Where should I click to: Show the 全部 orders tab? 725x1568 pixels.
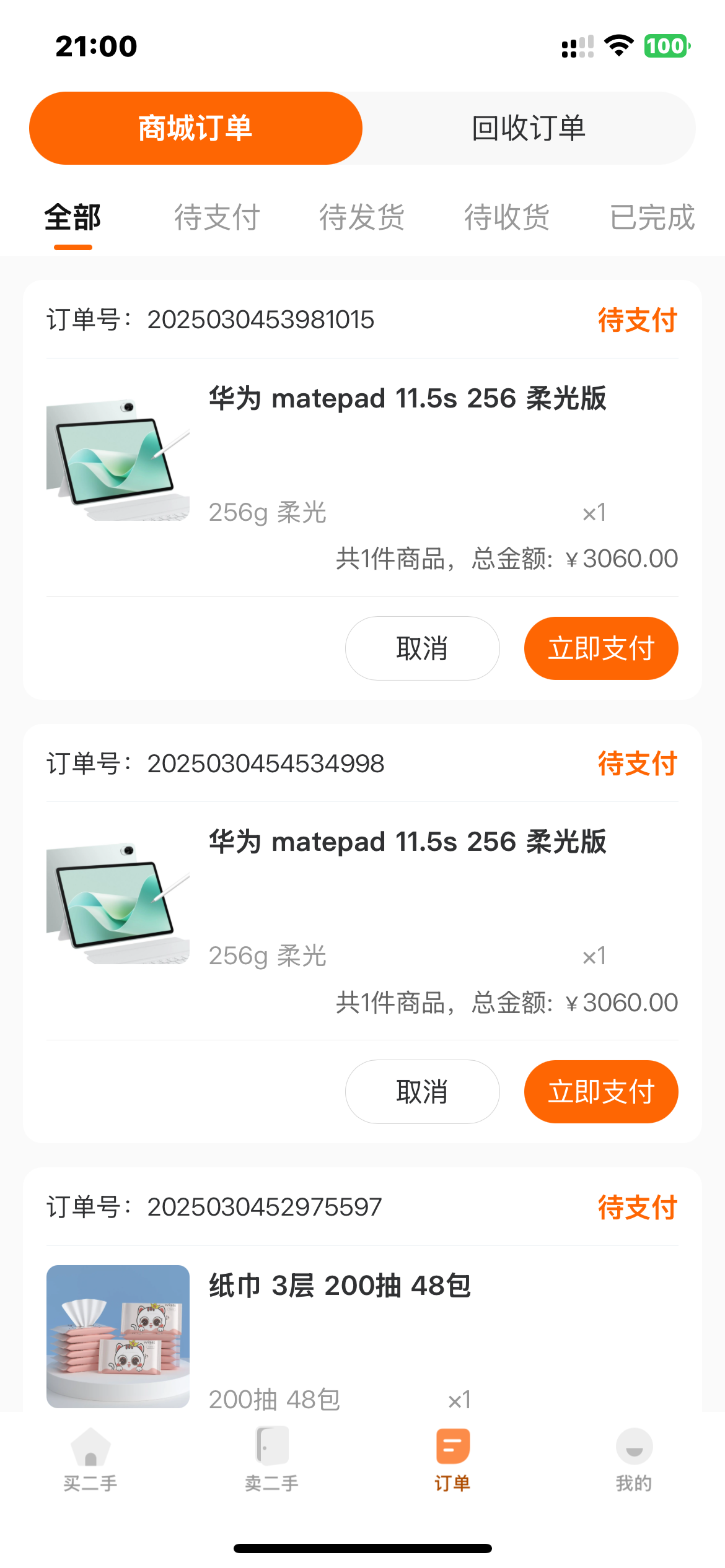[x=72, y=218]
